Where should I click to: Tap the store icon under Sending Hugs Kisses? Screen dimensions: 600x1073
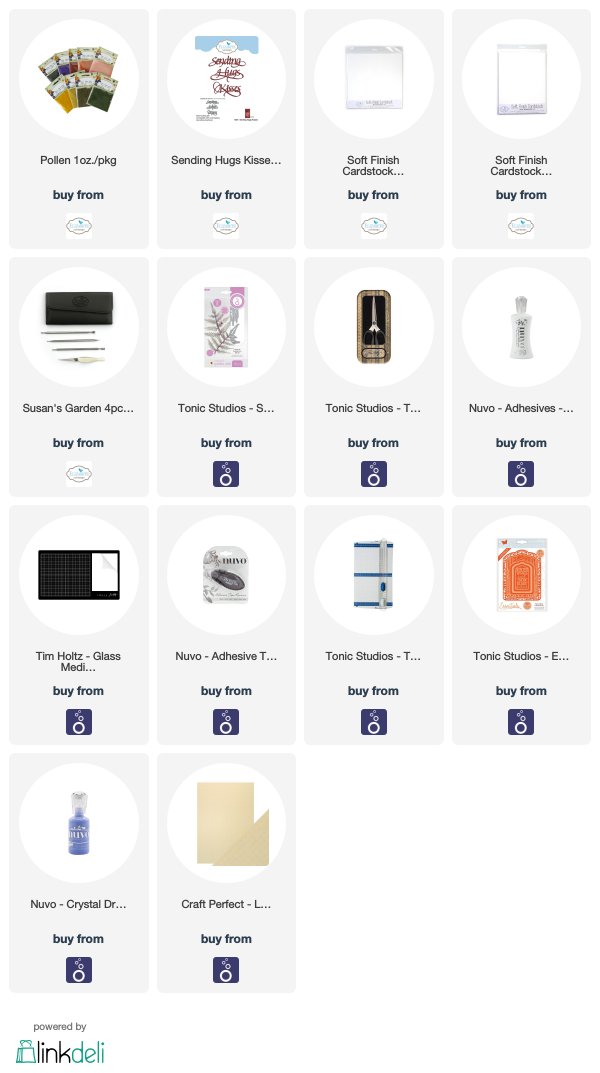[x=226, y=226]
